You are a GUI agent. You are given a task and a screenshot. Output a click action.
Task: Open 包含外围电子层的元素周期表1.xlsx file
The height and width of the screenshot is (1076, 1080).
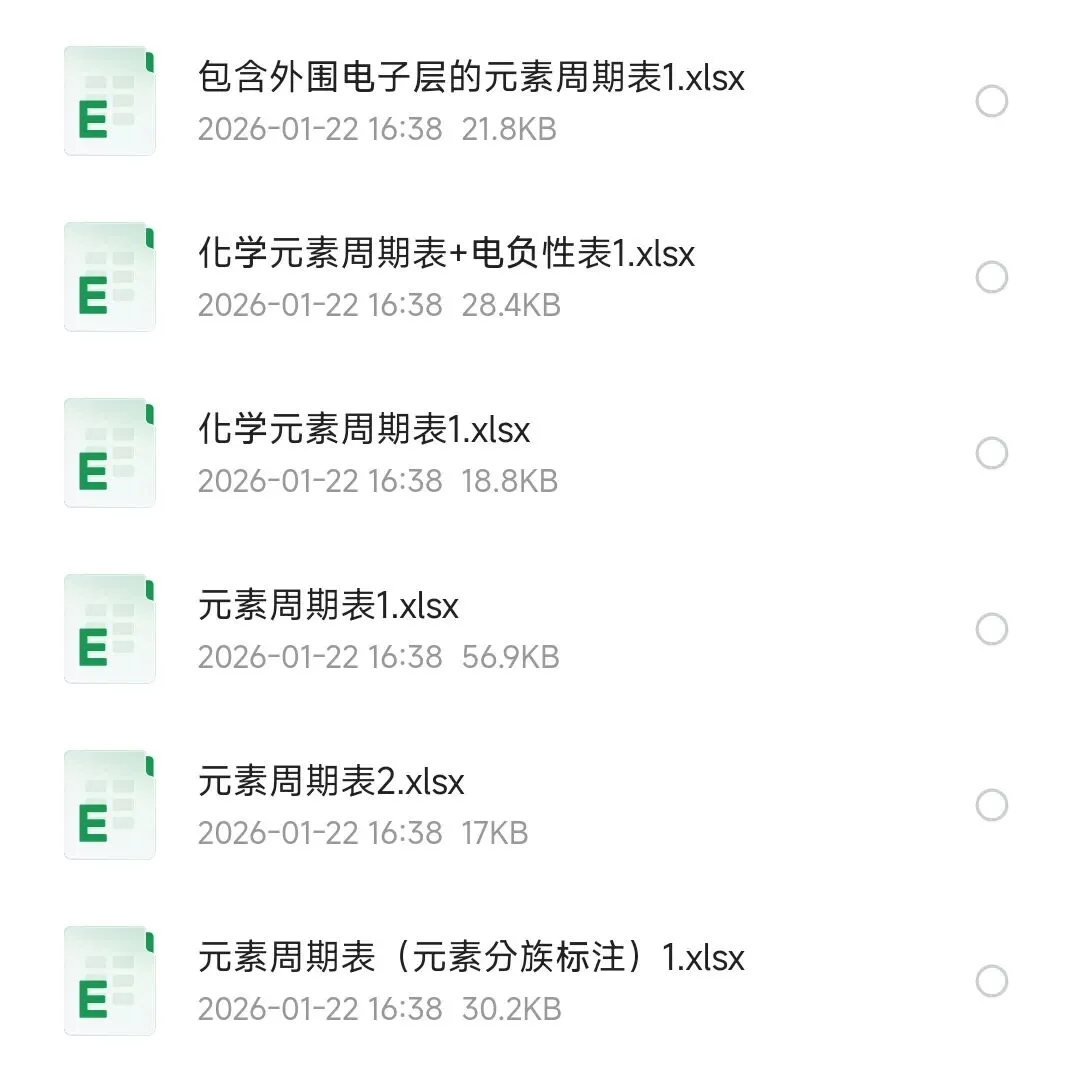[471, 79]
